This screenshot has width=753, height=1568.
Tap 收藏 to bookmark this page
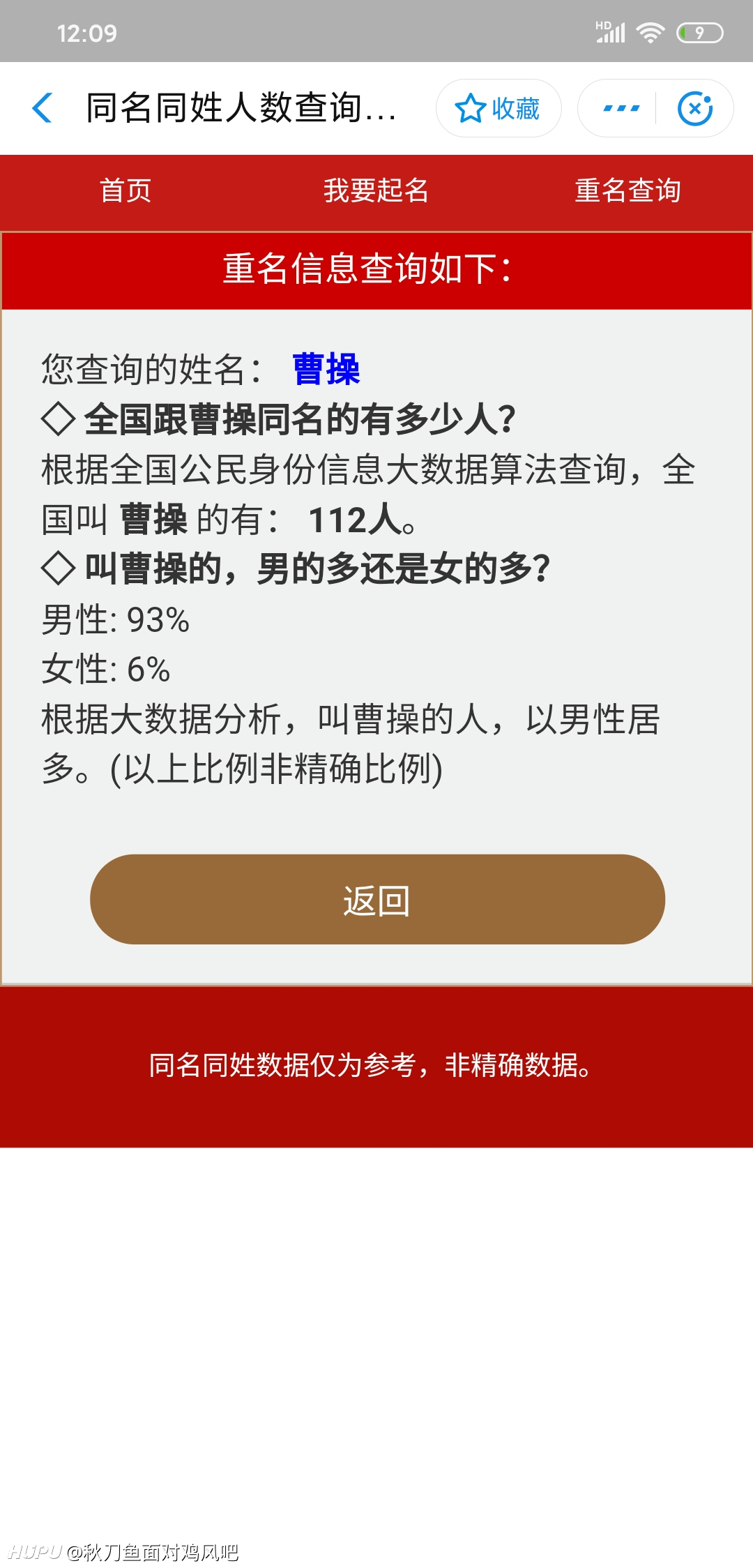tap(499, 108)
